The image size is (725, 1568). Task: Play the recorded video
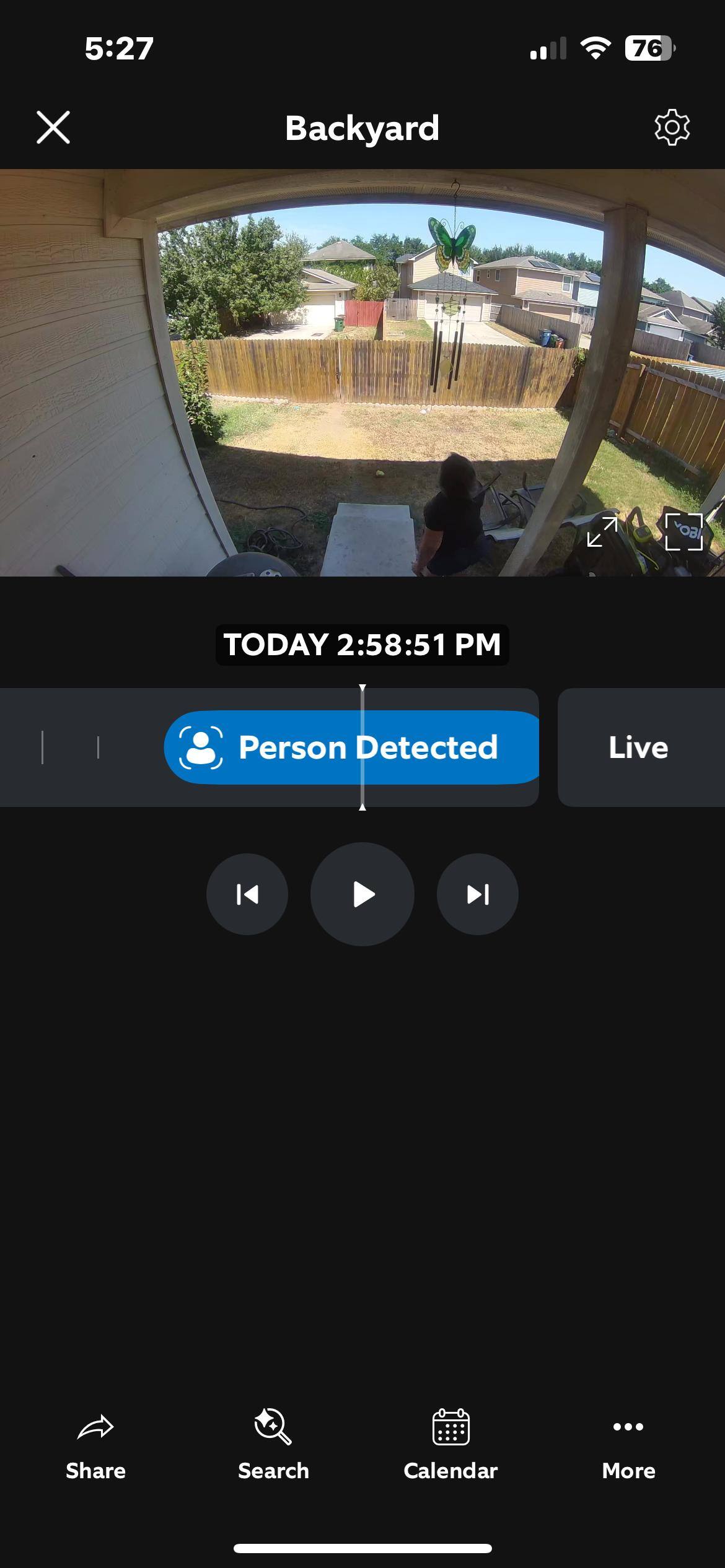[362, 894]
